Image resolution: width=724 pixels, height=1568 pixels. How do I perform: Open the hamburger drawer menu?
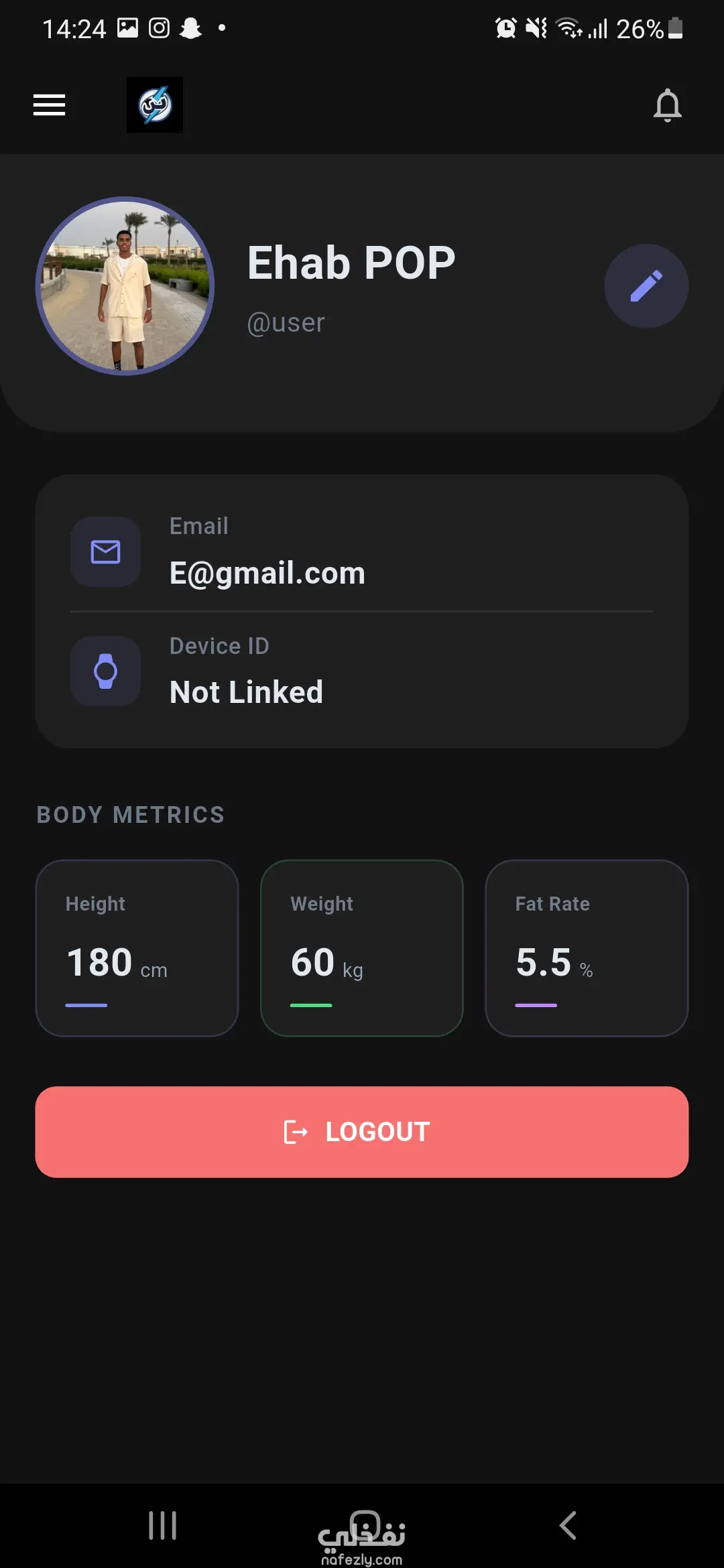(50, 105)
